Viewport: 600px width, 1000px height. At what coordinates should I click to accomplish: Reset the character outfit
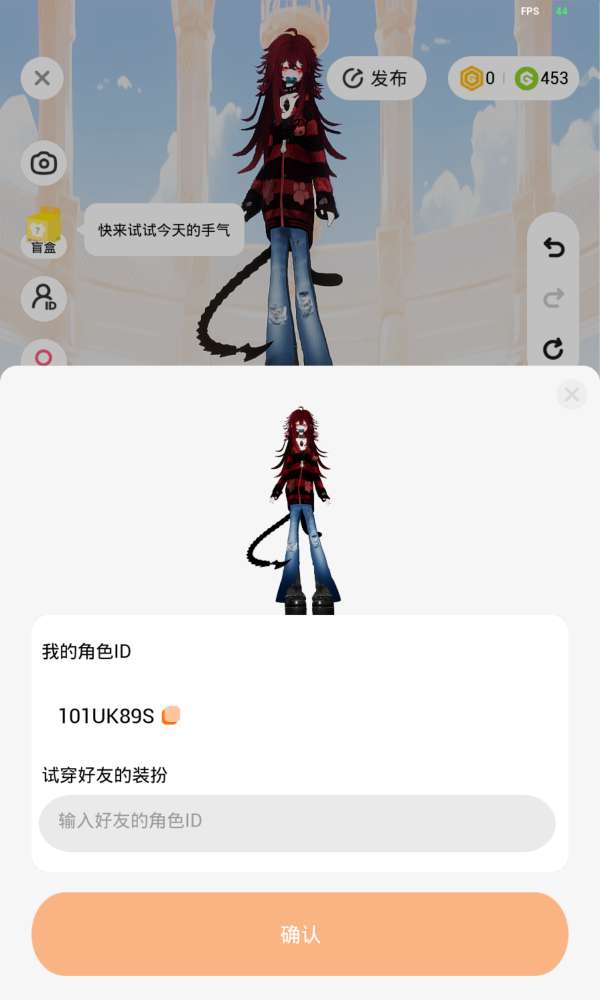click(x=553, y=349)
